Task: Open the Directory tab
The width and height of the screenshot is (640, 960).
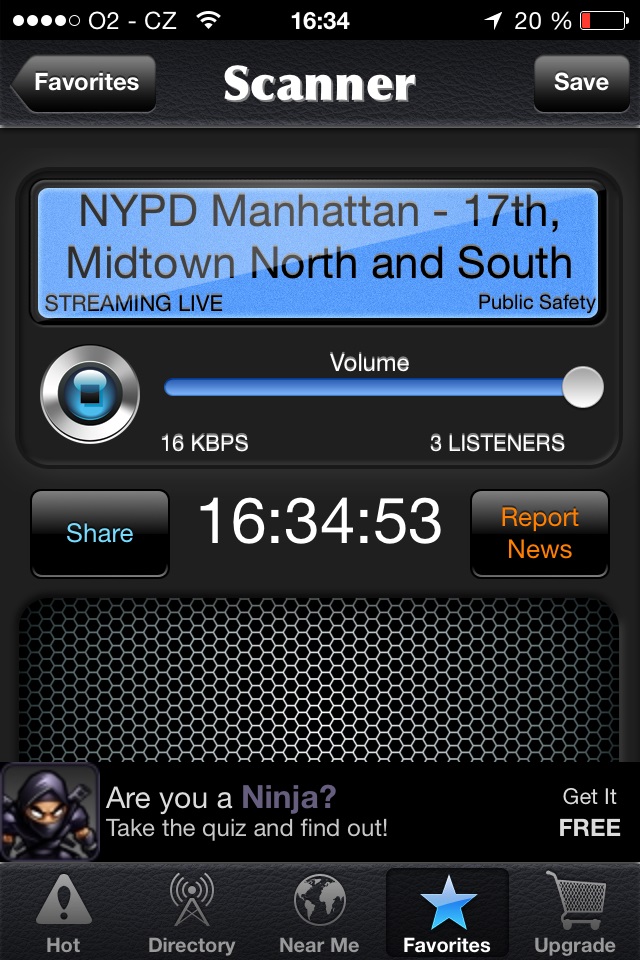Action: pyautogui.click(x=191, y=912)
